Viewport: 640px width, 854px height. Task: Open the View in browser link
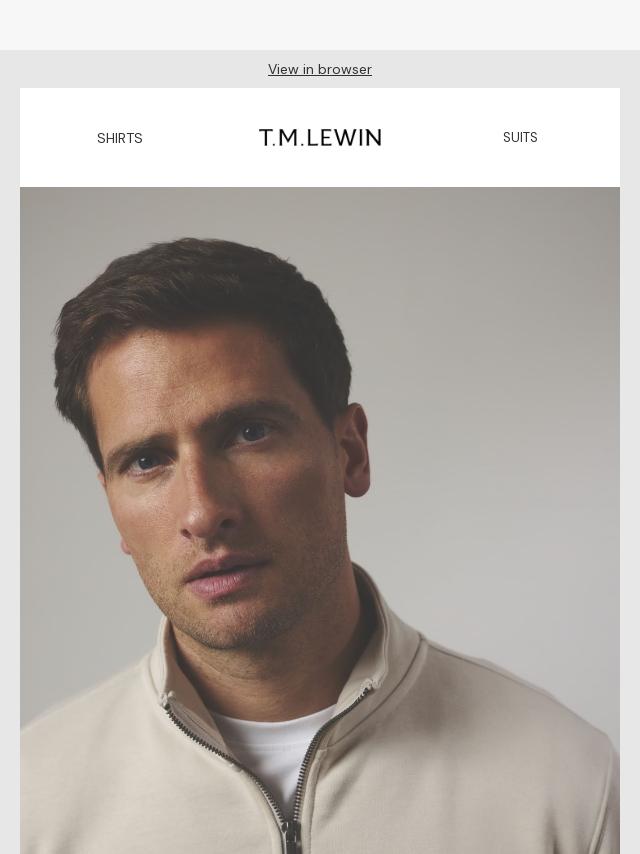pyautogui.click(x=319, y=69)
